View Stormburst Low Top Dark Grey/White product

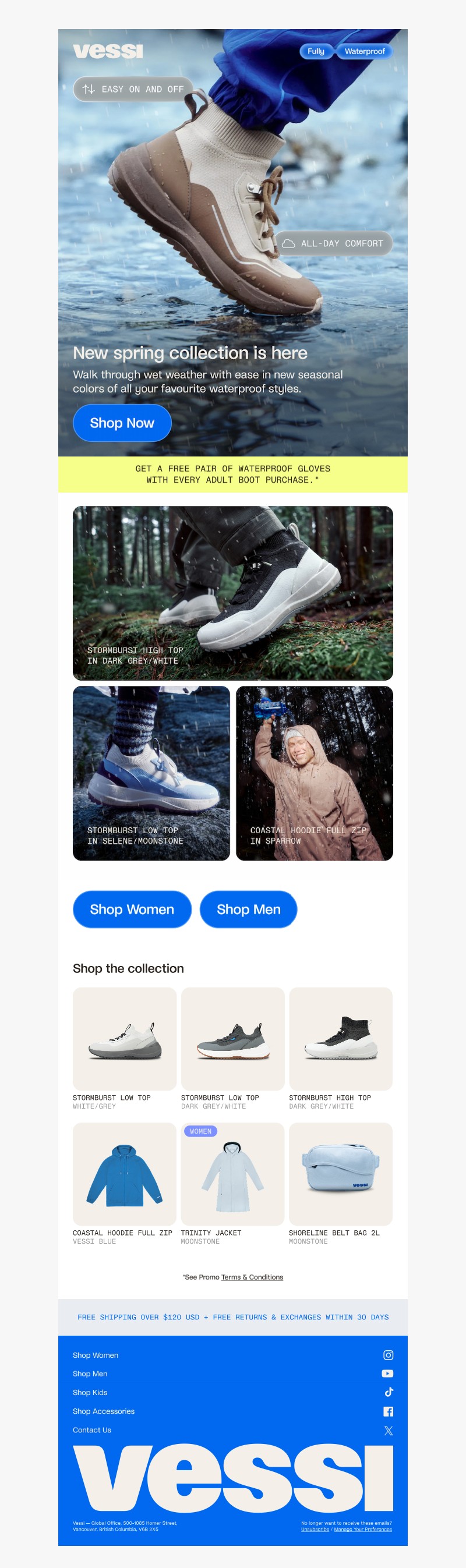232,1038
